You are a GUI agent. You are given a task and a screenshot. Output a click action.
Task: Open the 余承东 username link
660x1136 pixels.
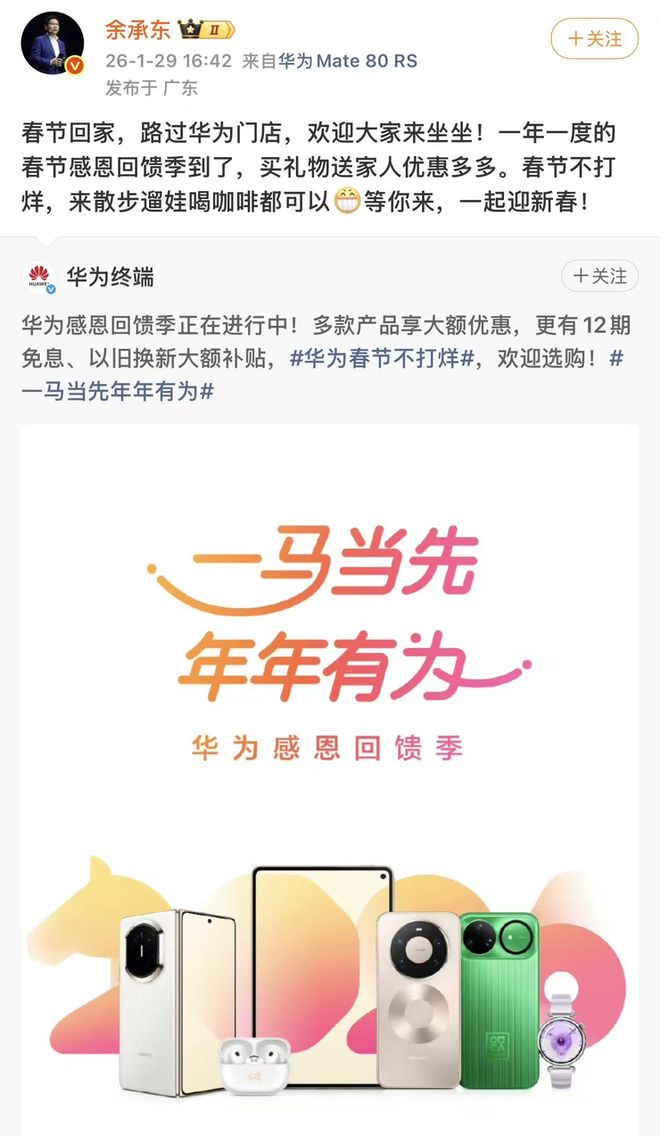point(139,29)
